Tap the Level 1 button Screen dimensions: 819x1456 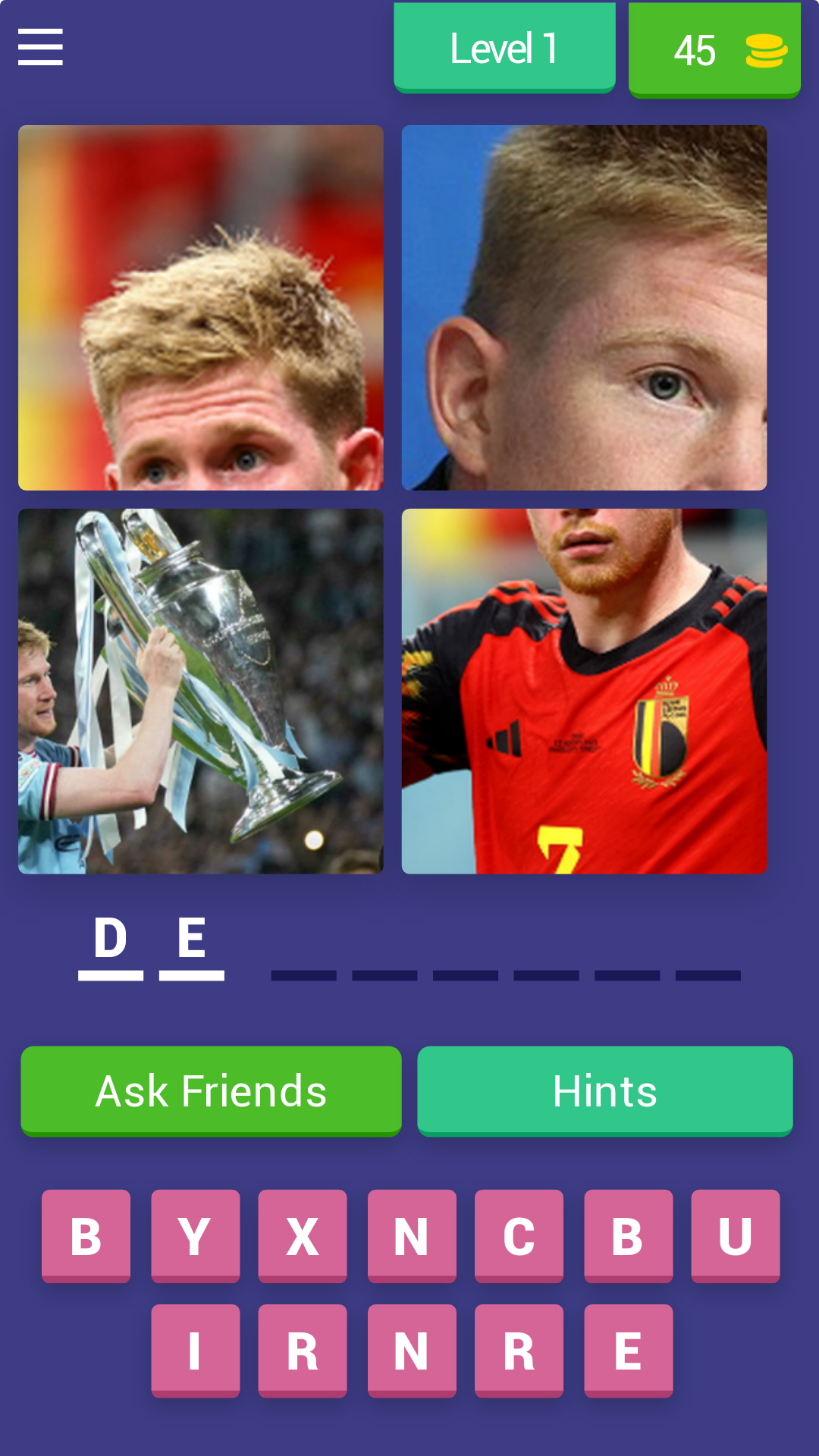(504, 49)
